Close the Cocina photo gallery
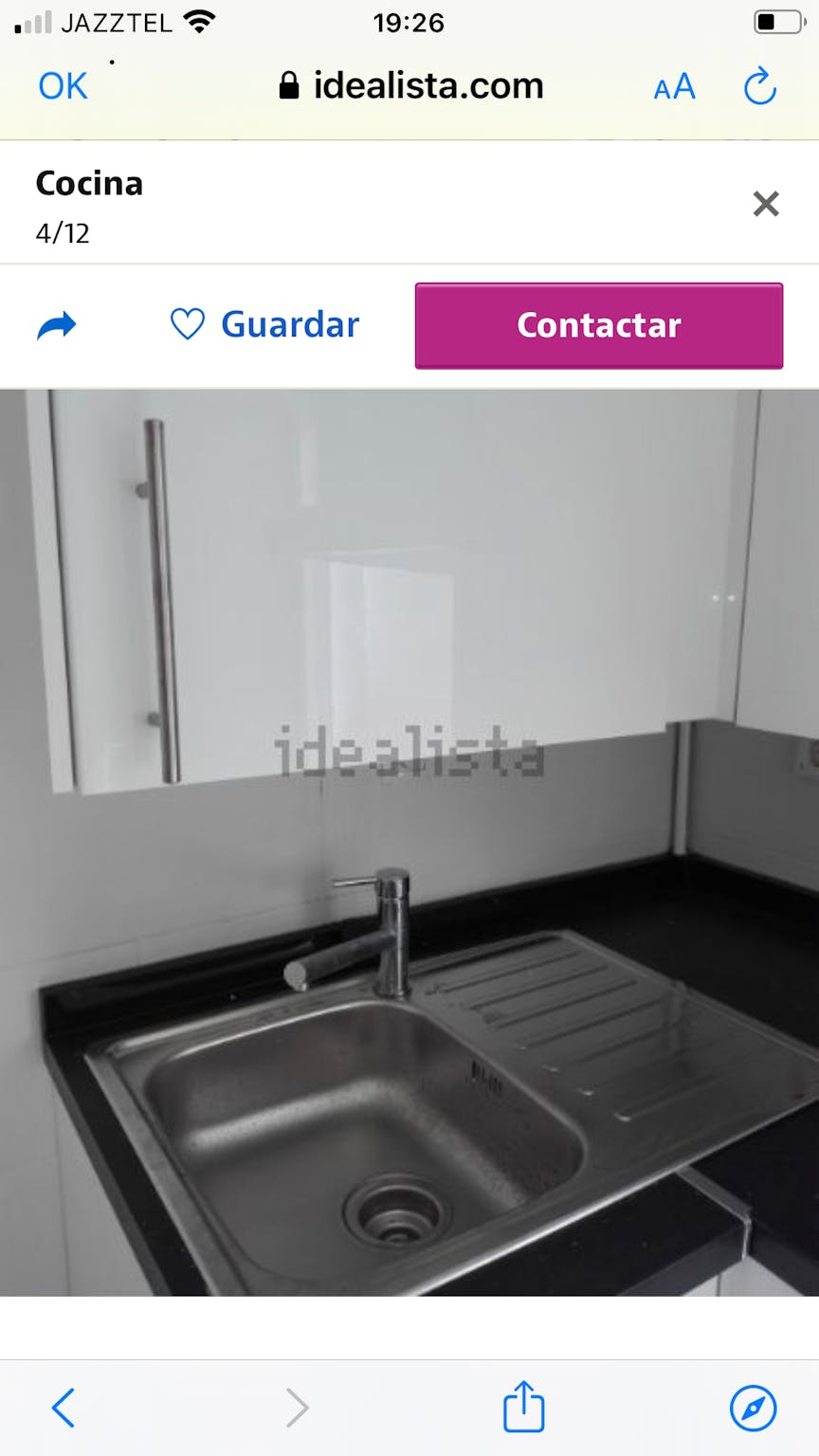The height and width of the screenshot is (1456, 819). (x=765, y=204)
